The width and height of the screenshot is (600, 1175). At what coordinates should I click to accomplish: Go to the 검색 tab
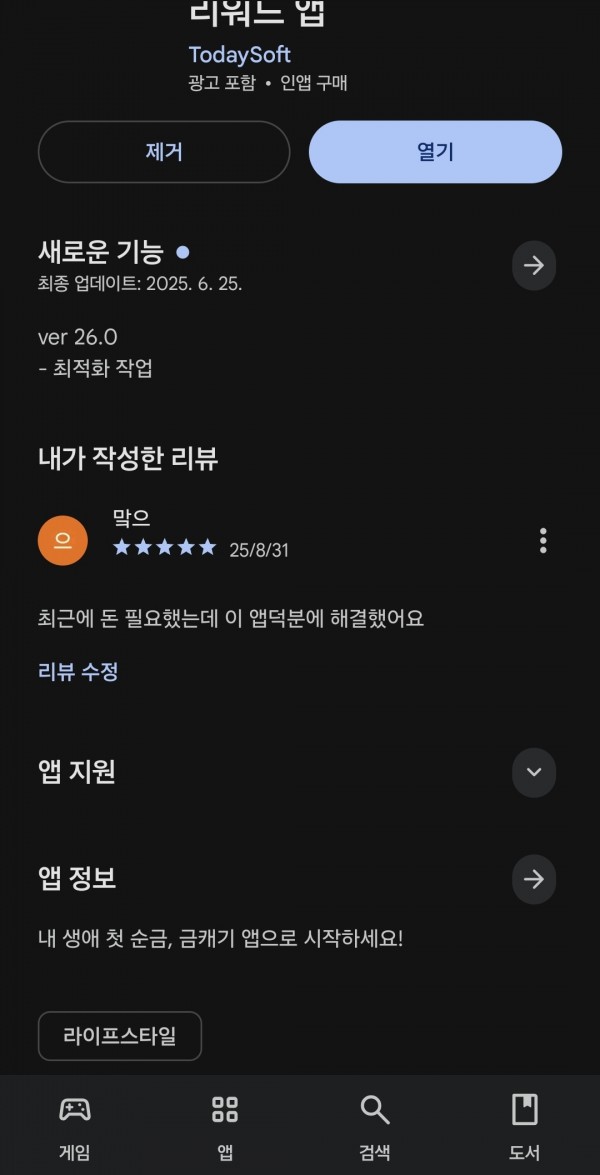click(375, 1126)
